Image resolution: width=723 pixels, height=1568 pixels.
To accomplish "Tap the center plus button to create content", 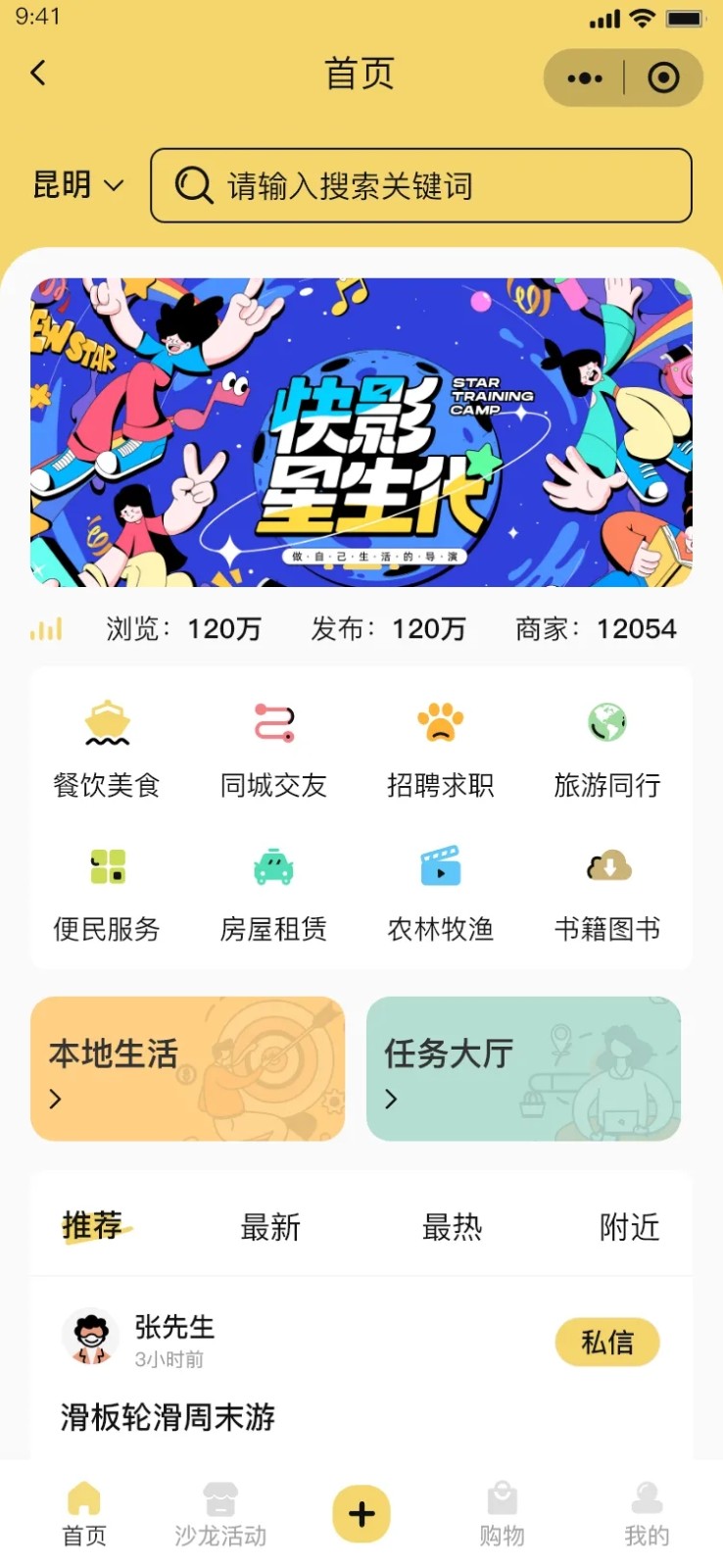I will click(x=361, y=1513).
